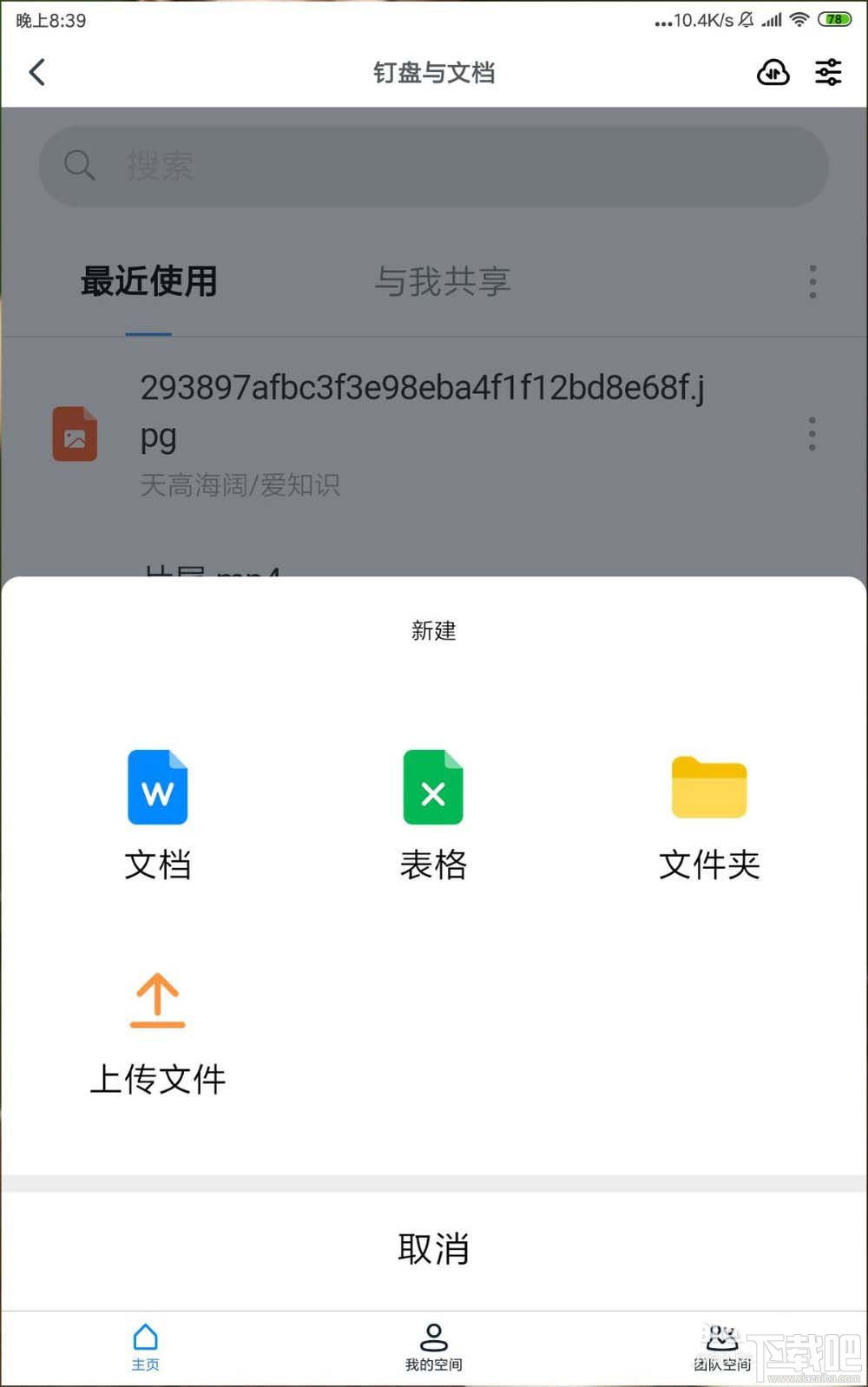
Task: Select the 293897afbc file entry
Action: pyautogui.click(x=391, y=412)
